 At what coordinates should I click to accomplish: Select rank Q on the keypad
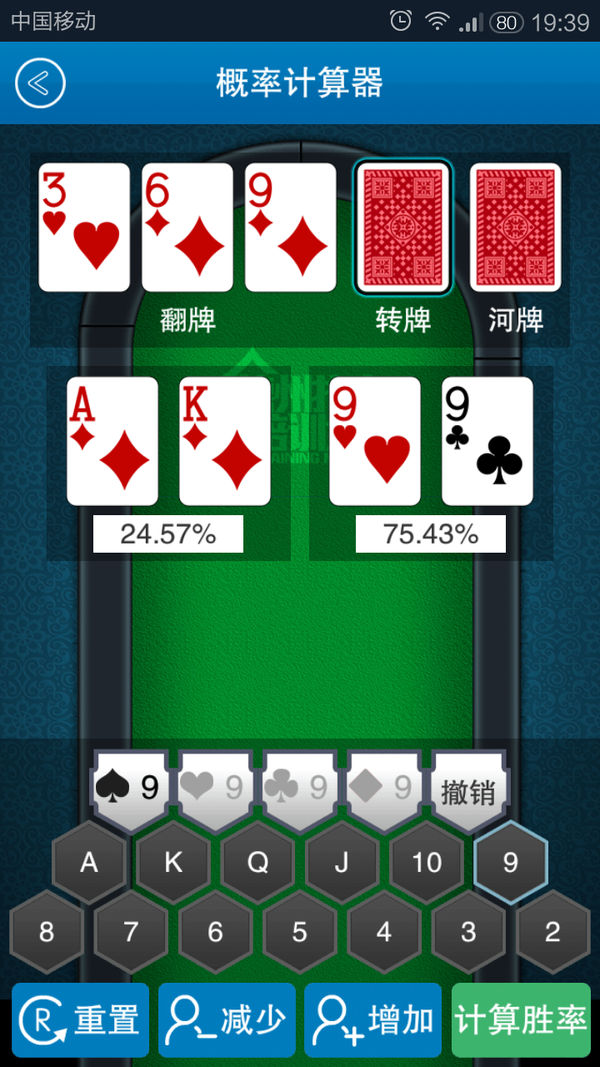pyautogui.click(x=258, y=862)
